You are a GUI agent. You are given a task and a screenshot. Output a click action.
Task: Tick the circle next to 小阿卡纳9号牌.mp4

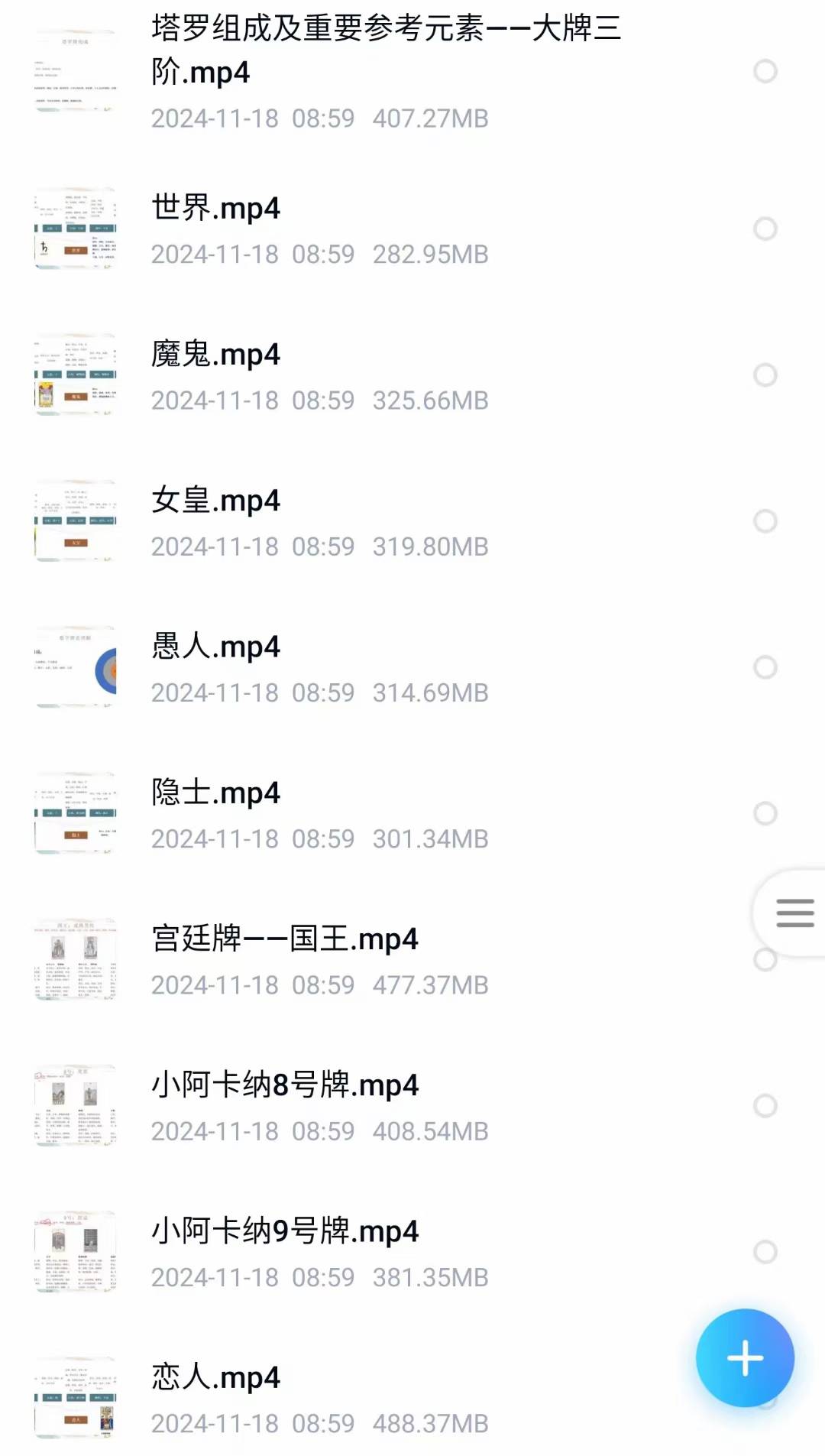point(765,1252)
